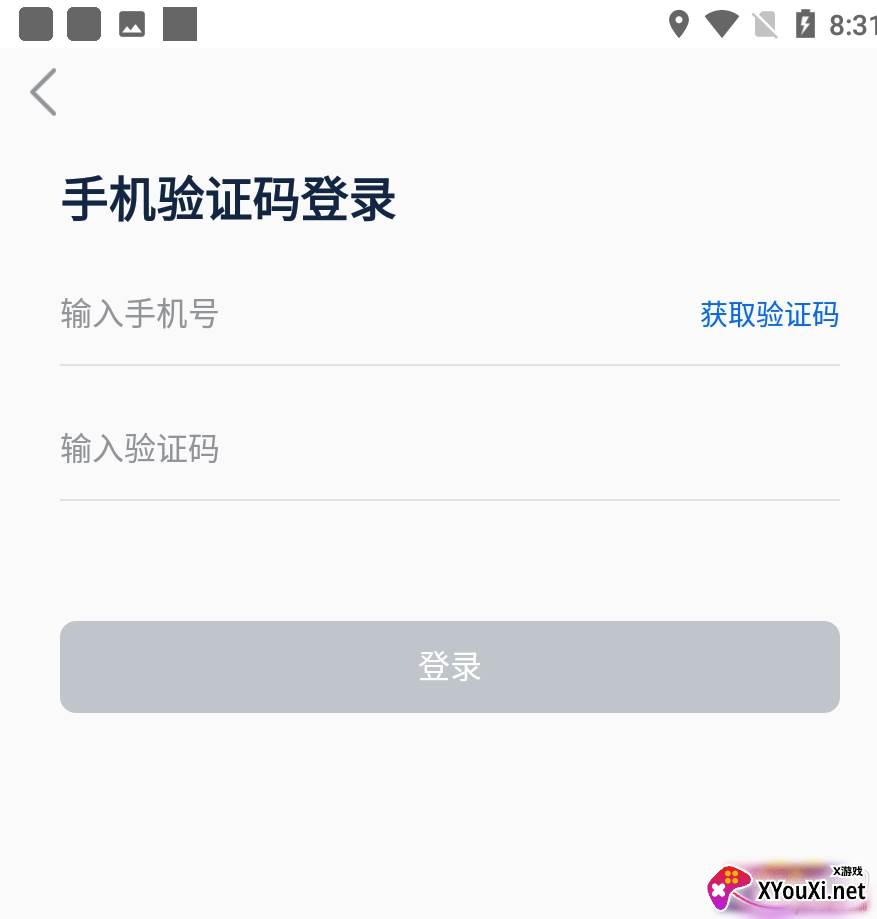Click the SIM card status icon
This screenshot has width=877, height=919.
click(766, 24)
